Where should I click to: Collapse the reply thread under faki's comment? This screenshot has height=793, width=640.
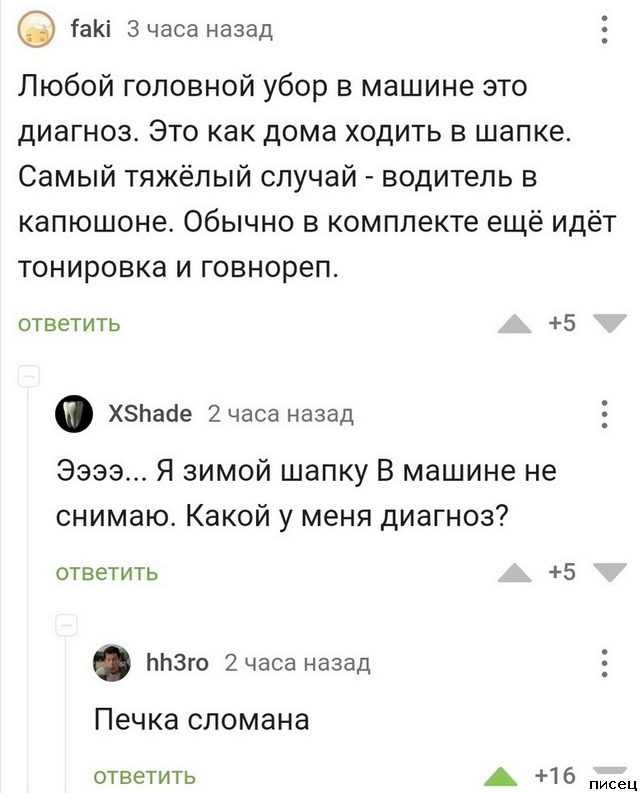28,377
